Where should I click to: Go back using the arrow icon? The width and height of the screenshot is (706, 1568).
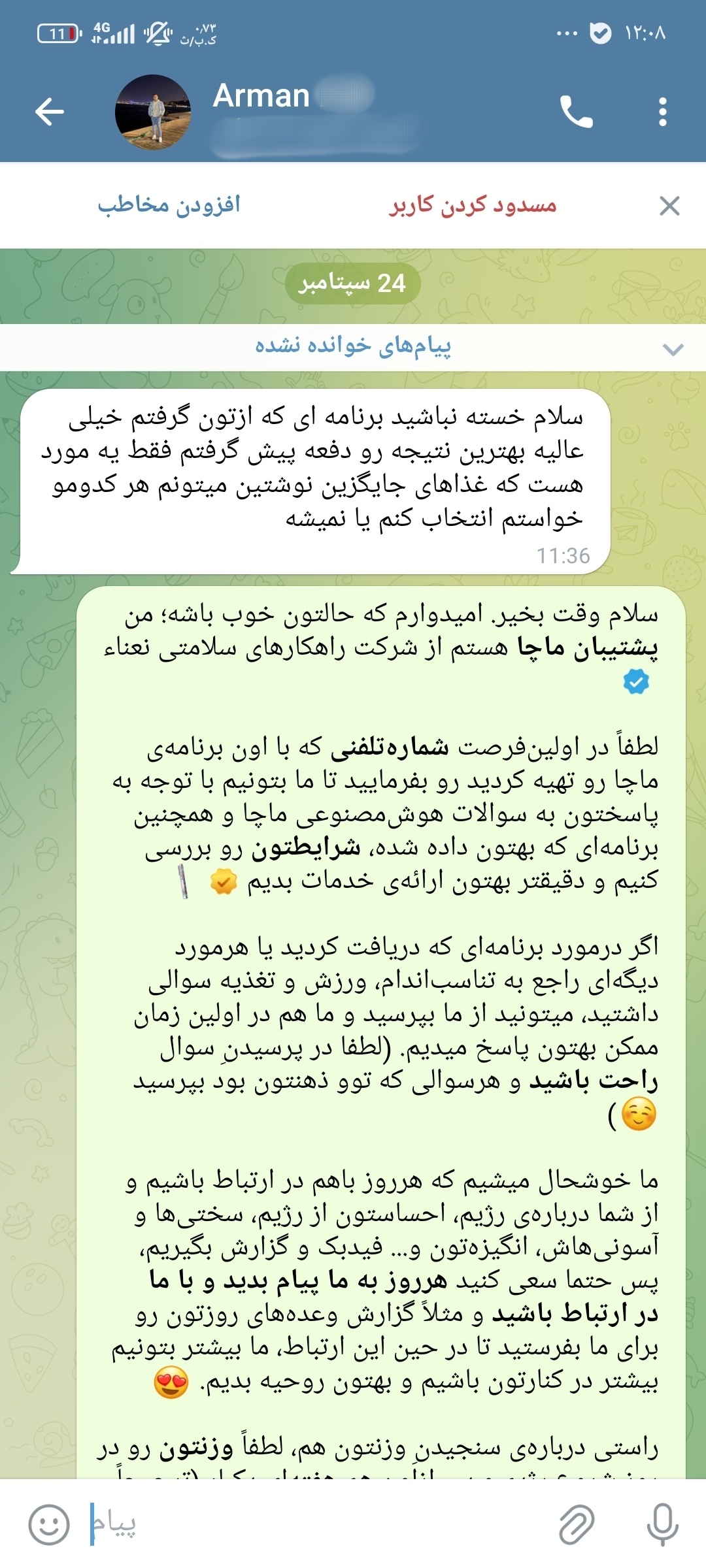(50, 112)
